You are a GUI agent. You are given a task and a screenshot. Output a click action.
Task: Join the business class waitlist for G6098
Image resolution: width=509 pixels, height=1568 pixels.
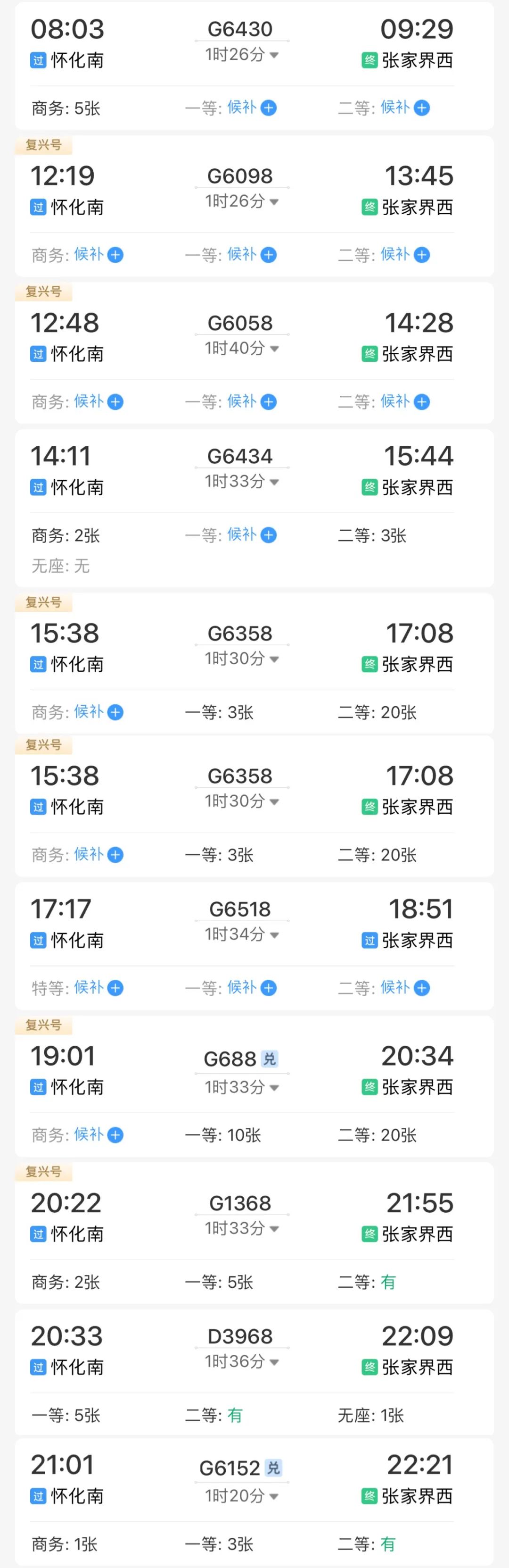115,255
